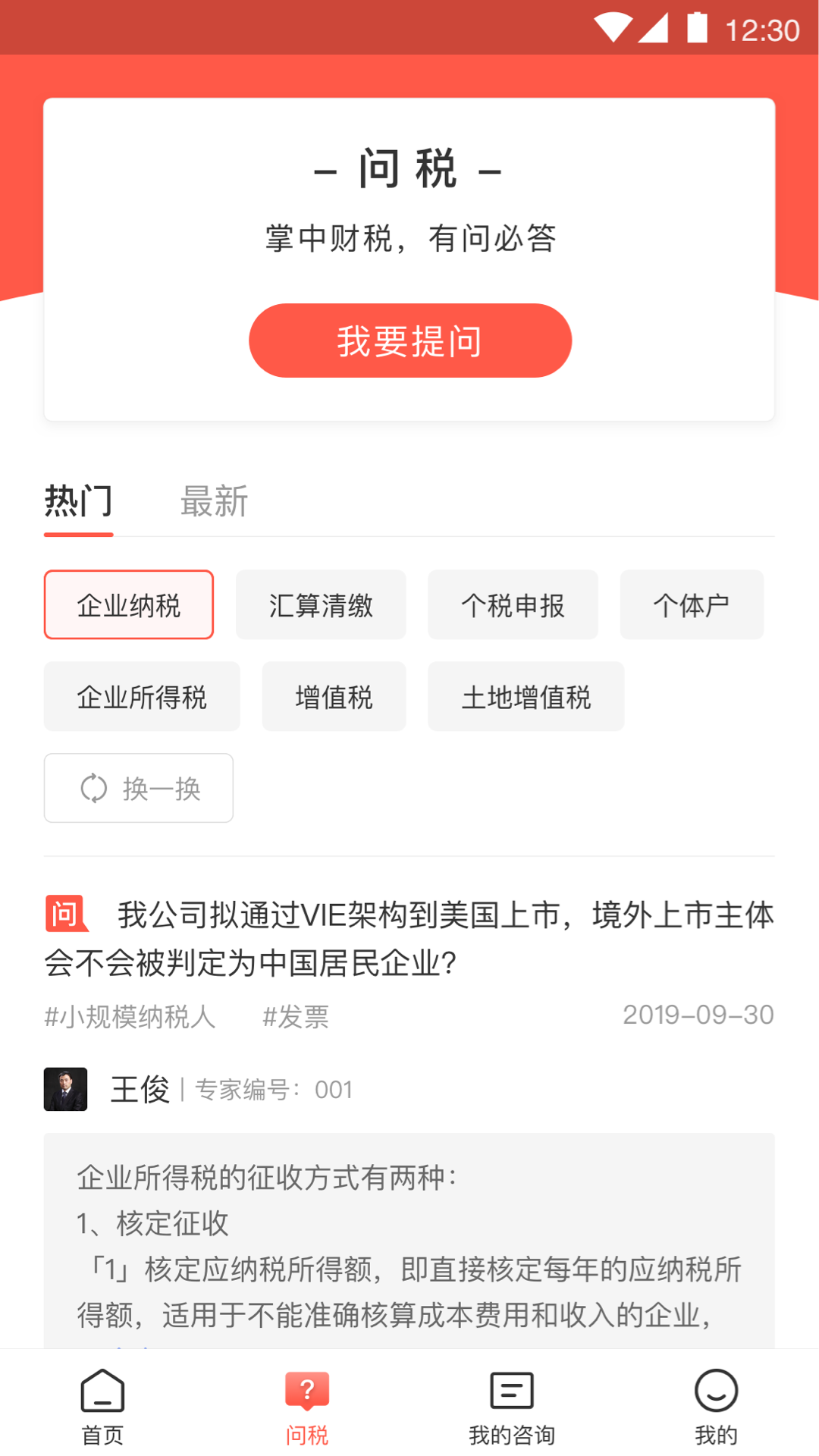The width and height of the screenshot is (819, 1456).
Task: Select the 汇算清缴 chip
Action: (x=321, y=605)
